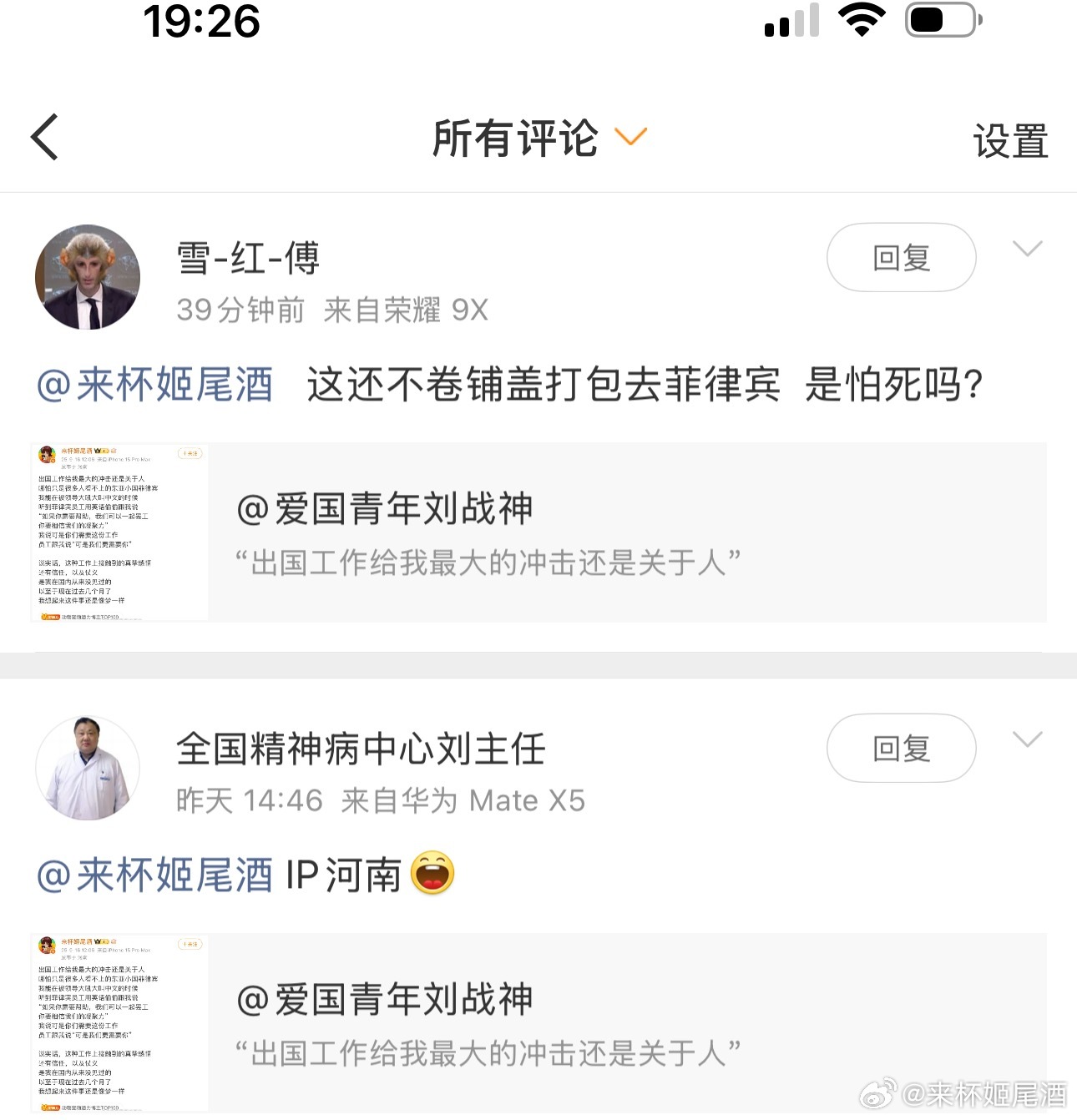This screenshot has width=1077, height=1120.
Task: Open @来杯姬尾酒 mention in 雪-红-傅's comment
Action: pyautogui.click(x=155, y=385)
